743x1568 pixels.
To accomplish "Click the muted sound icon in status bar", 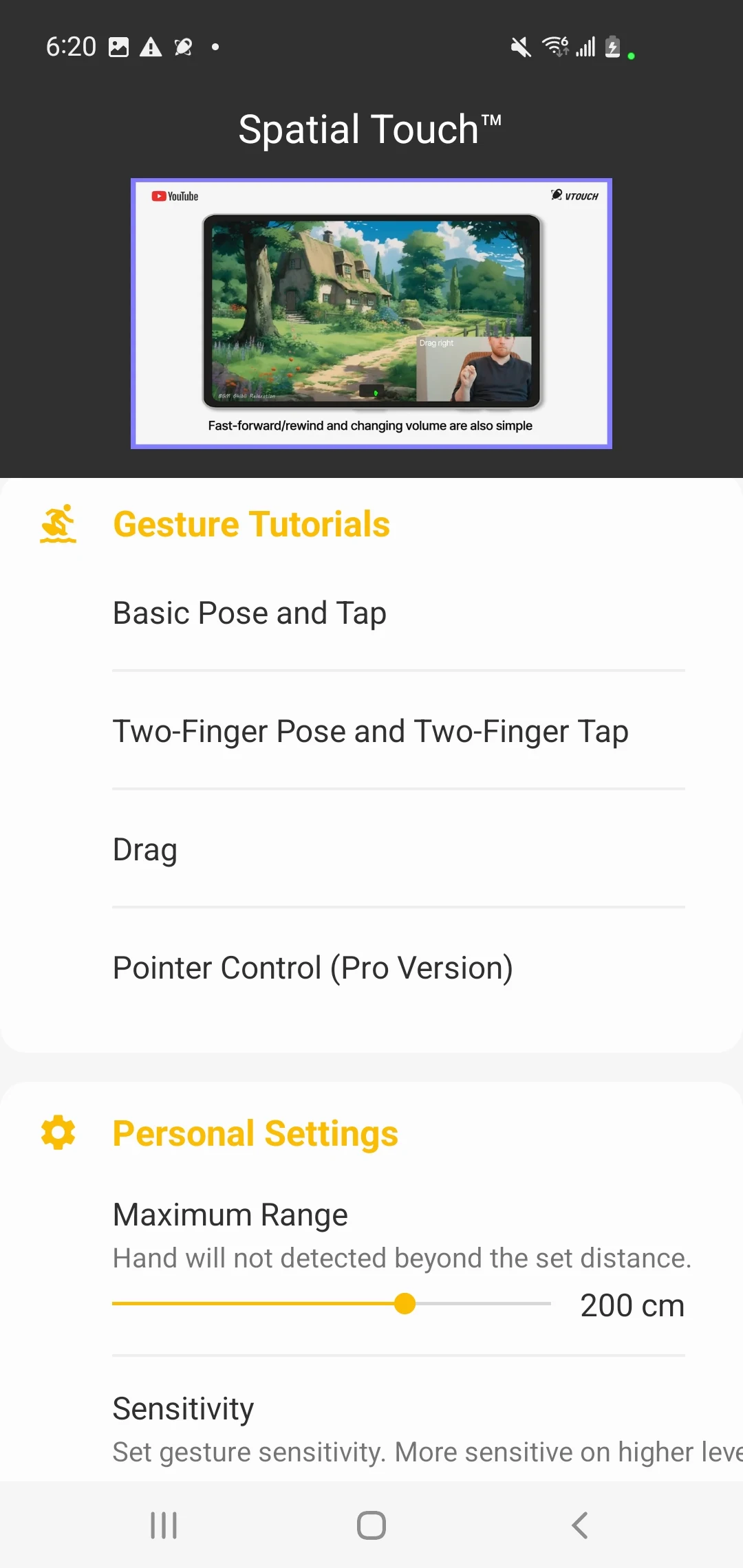I will coord(520,46).
